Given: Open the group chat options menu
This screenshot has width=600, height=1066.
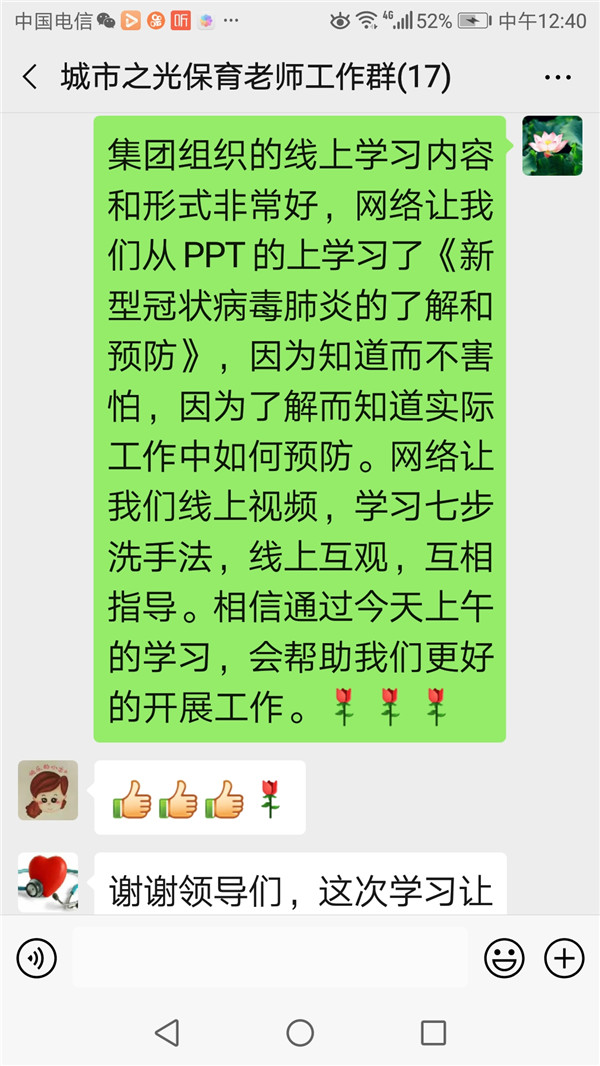Looking at the screenshot, I should tap(558, 77).
